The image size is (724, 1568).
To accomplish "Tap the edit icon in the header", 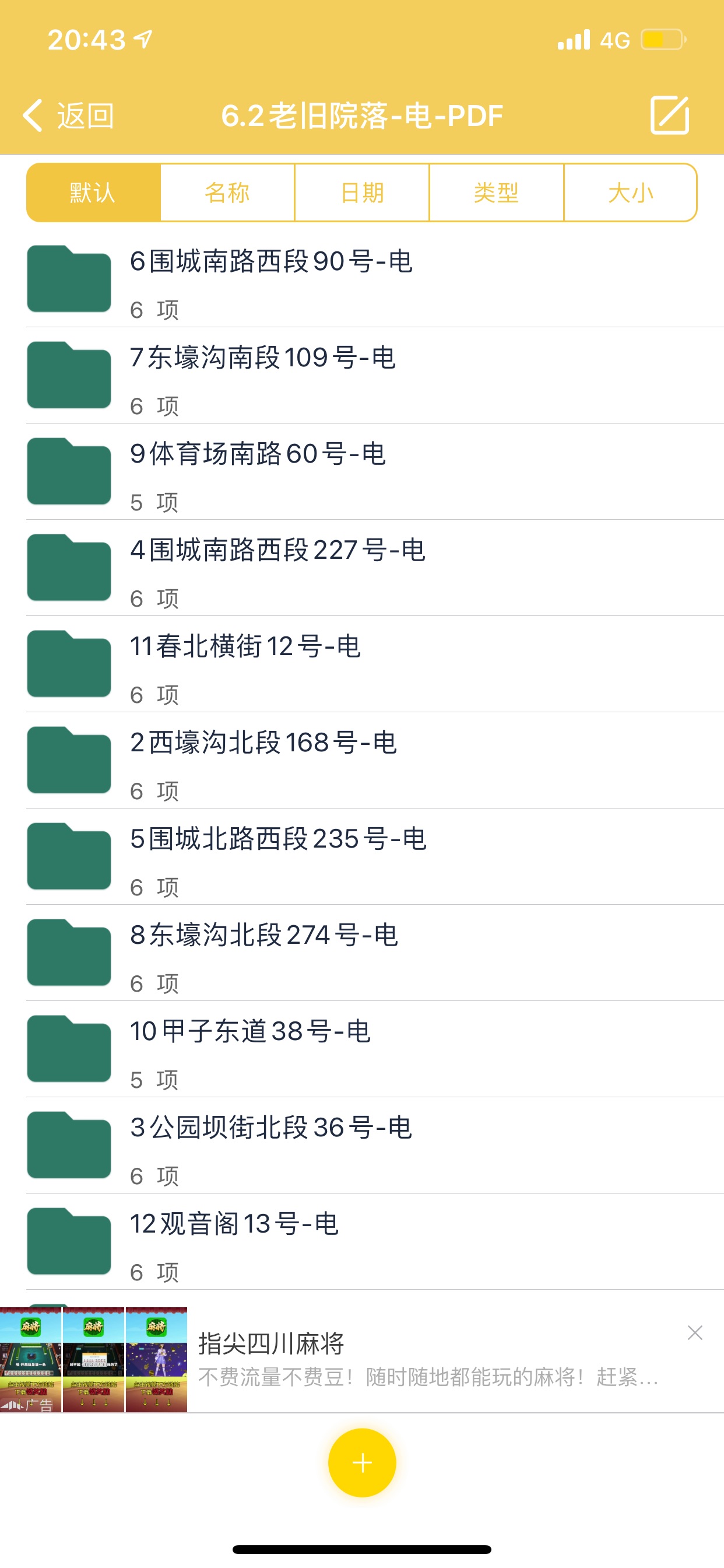I will [669, 114].
